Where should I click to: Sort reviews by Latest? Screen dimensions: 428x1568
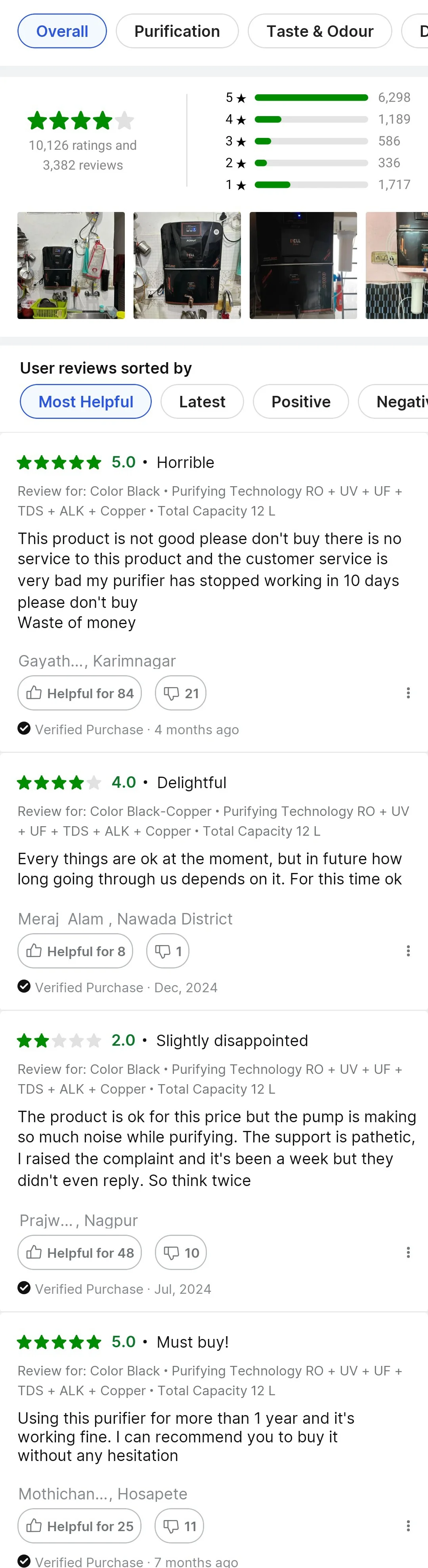(202, 402)
